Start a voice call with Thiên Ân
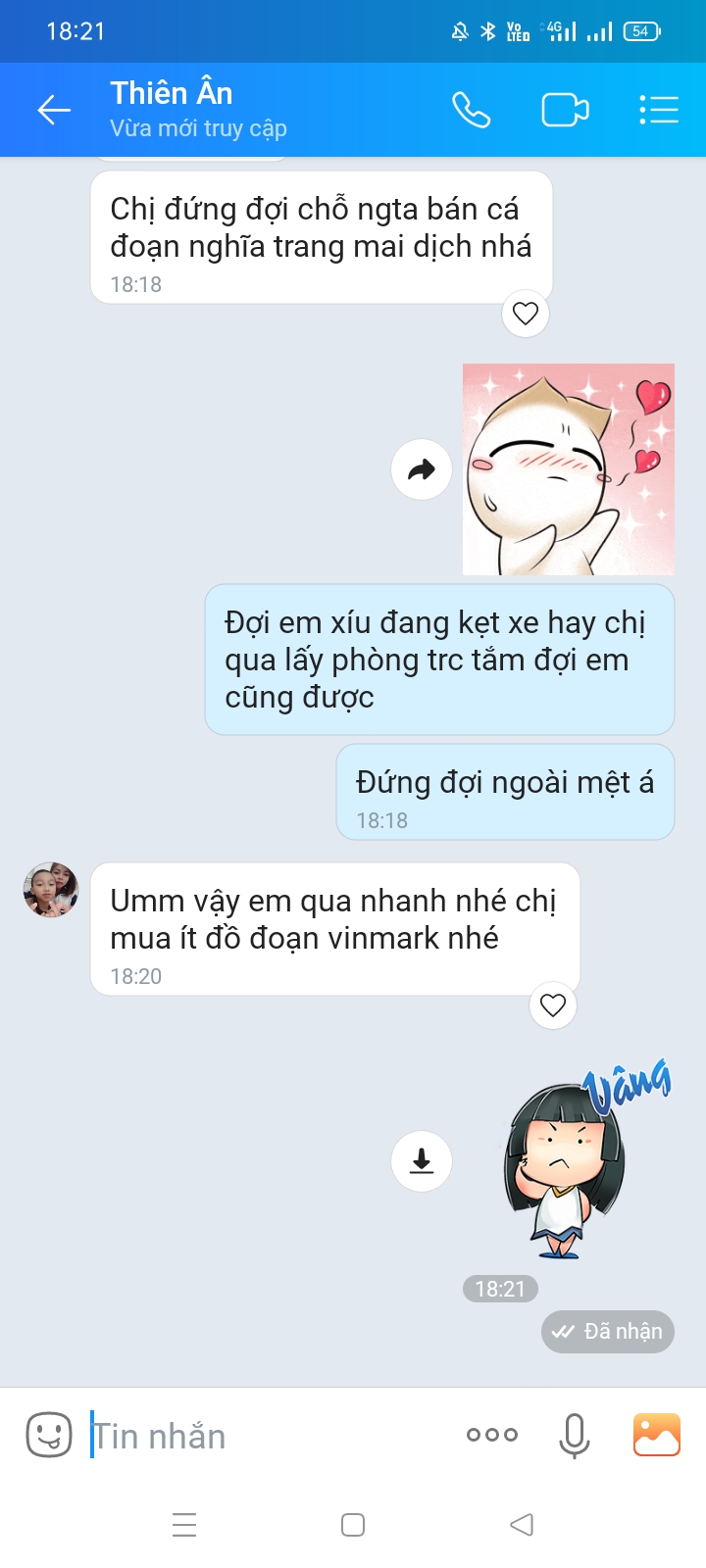 coord(471,110)
